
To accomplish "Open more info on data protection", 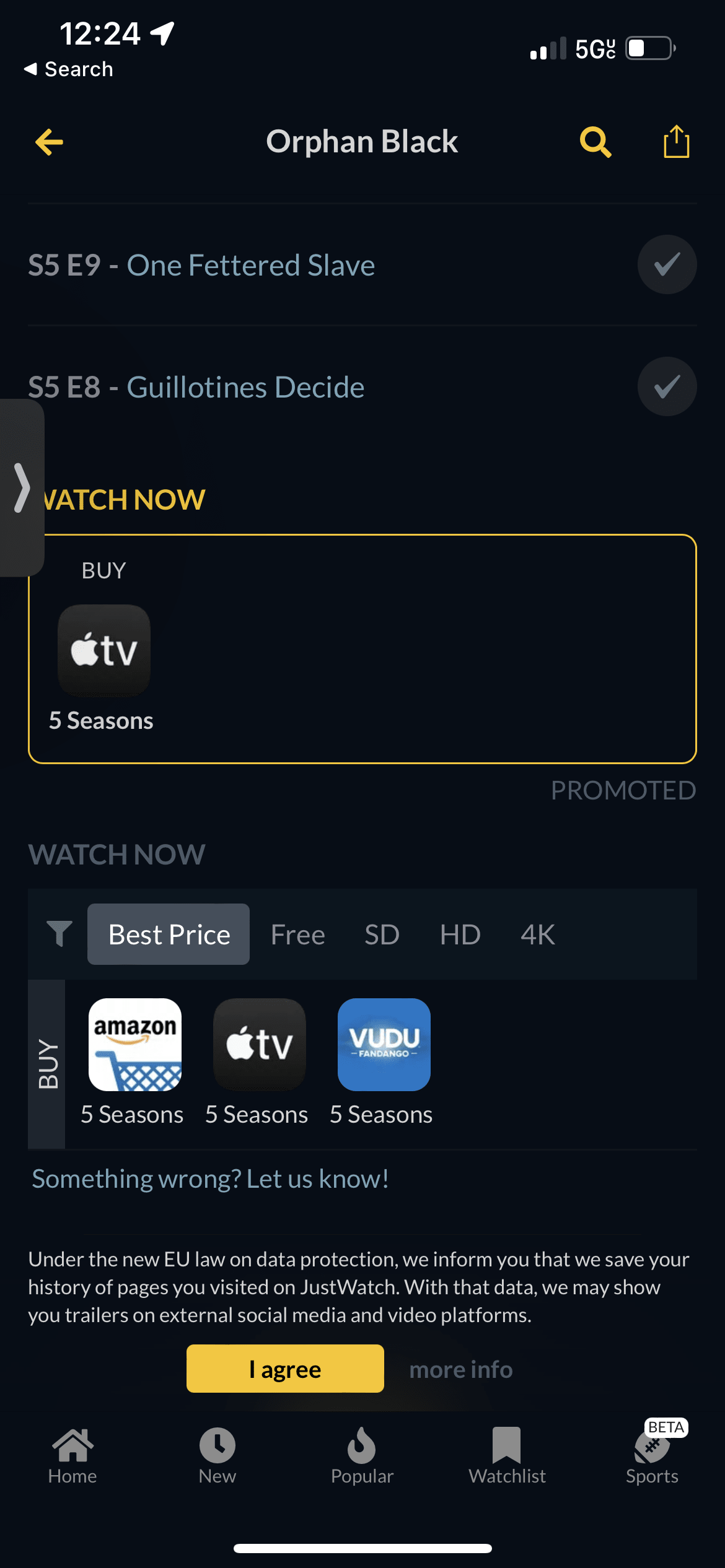I will click(x=460, y=1369).
